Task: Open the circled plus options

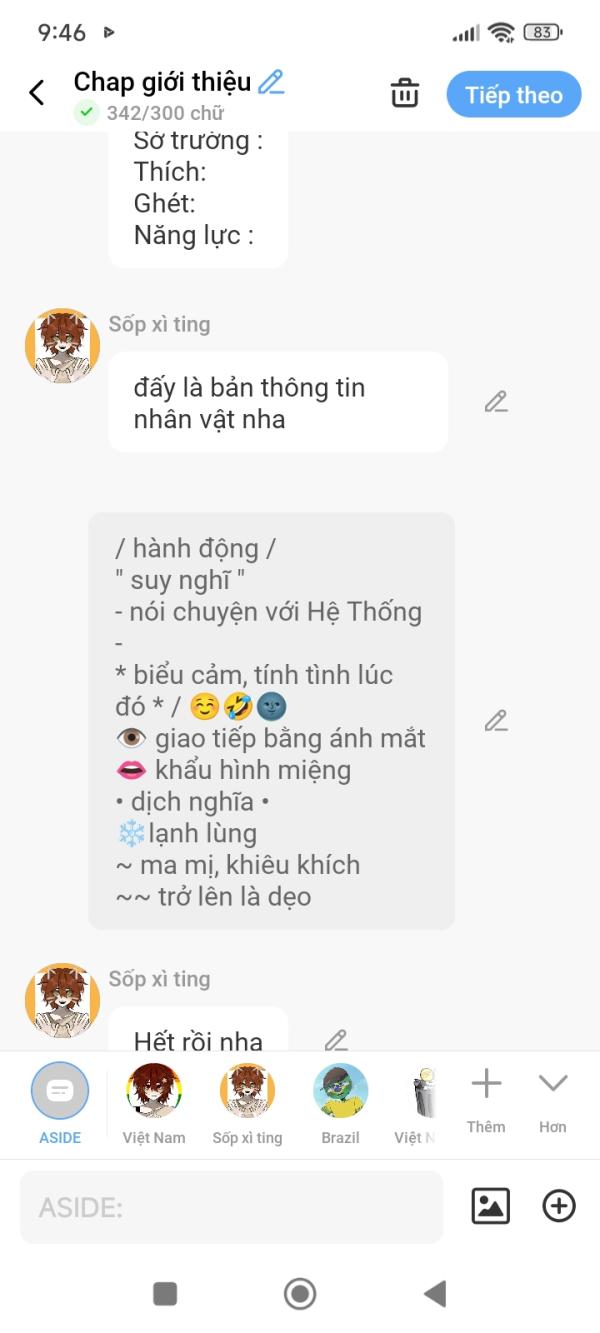Action: [559, 1206]
